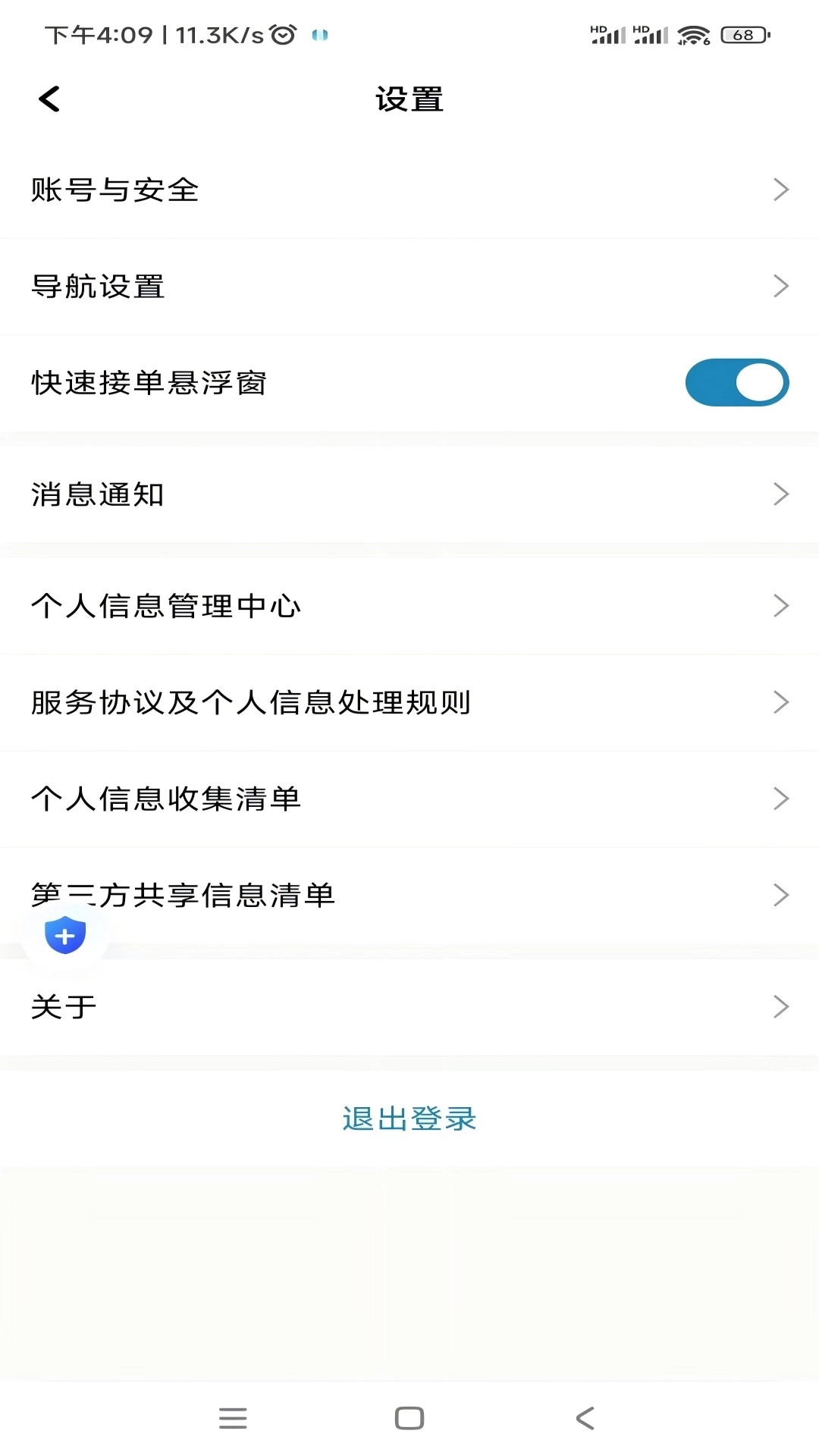Tap the recents button in navigation bar

[x=233, y=1417]
